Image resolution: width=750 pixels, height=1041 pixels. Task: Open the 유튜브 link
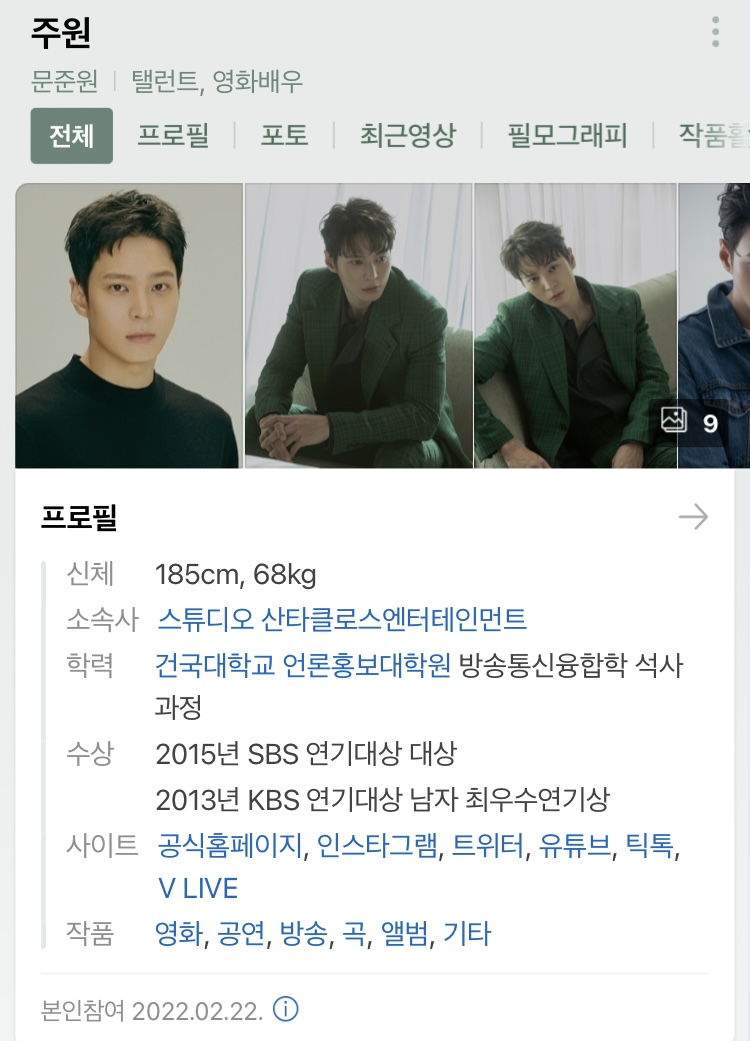[x=574, y=846]
